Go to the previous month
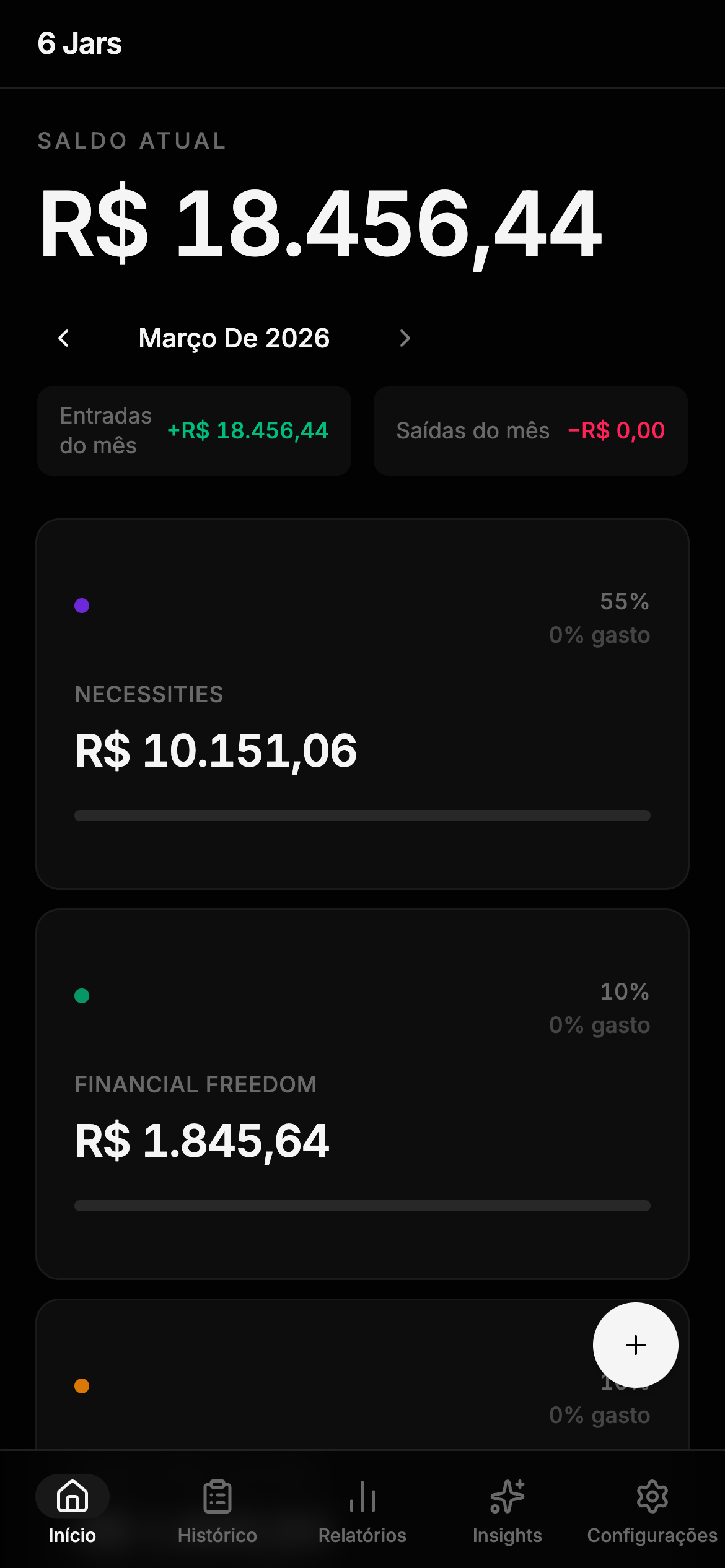Viewport: 725px width, 1568px height. coord(63,338)
